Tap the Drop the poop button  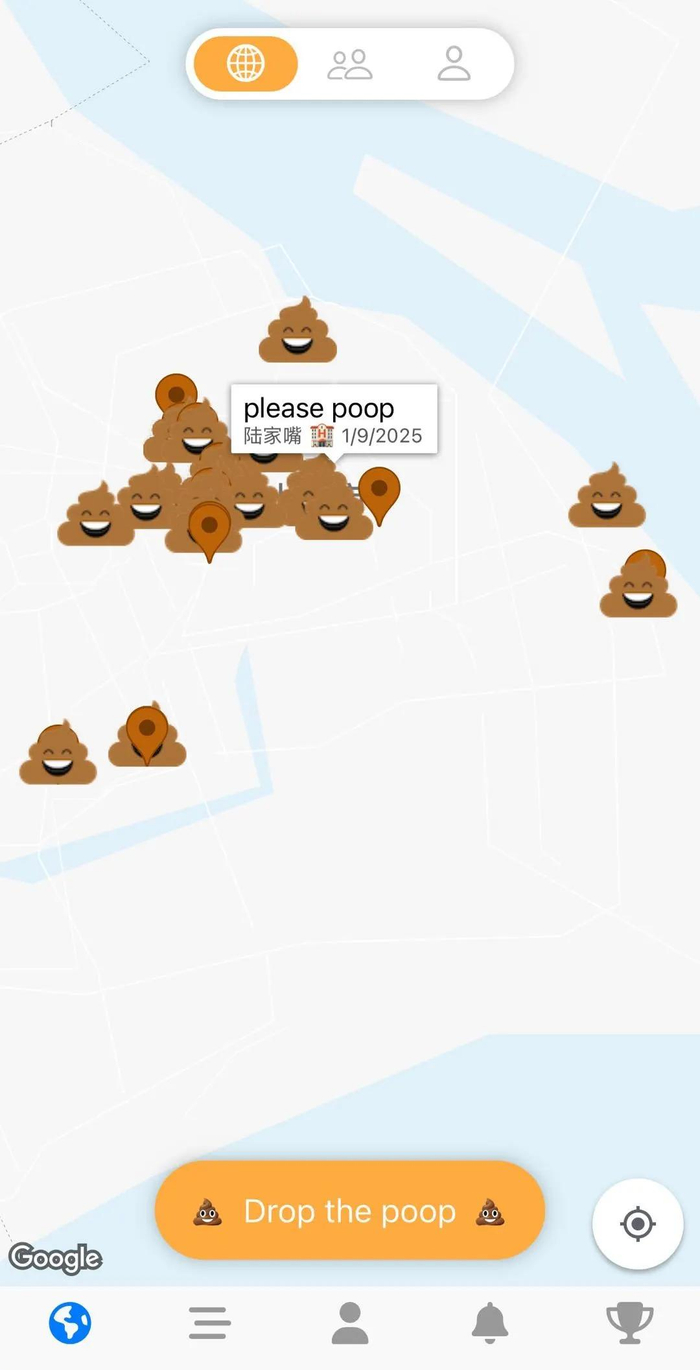tap(349, 1211)
